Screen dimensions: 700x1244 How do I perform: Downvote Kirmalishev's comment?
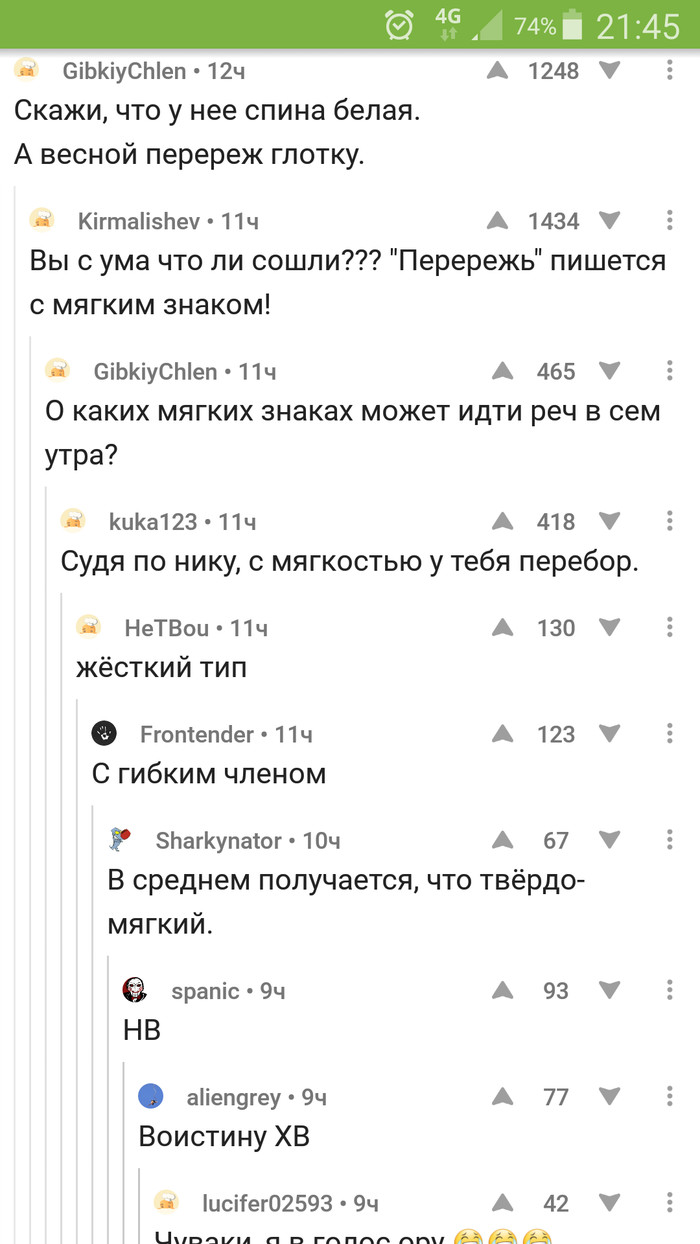click(x=609, y=220)
